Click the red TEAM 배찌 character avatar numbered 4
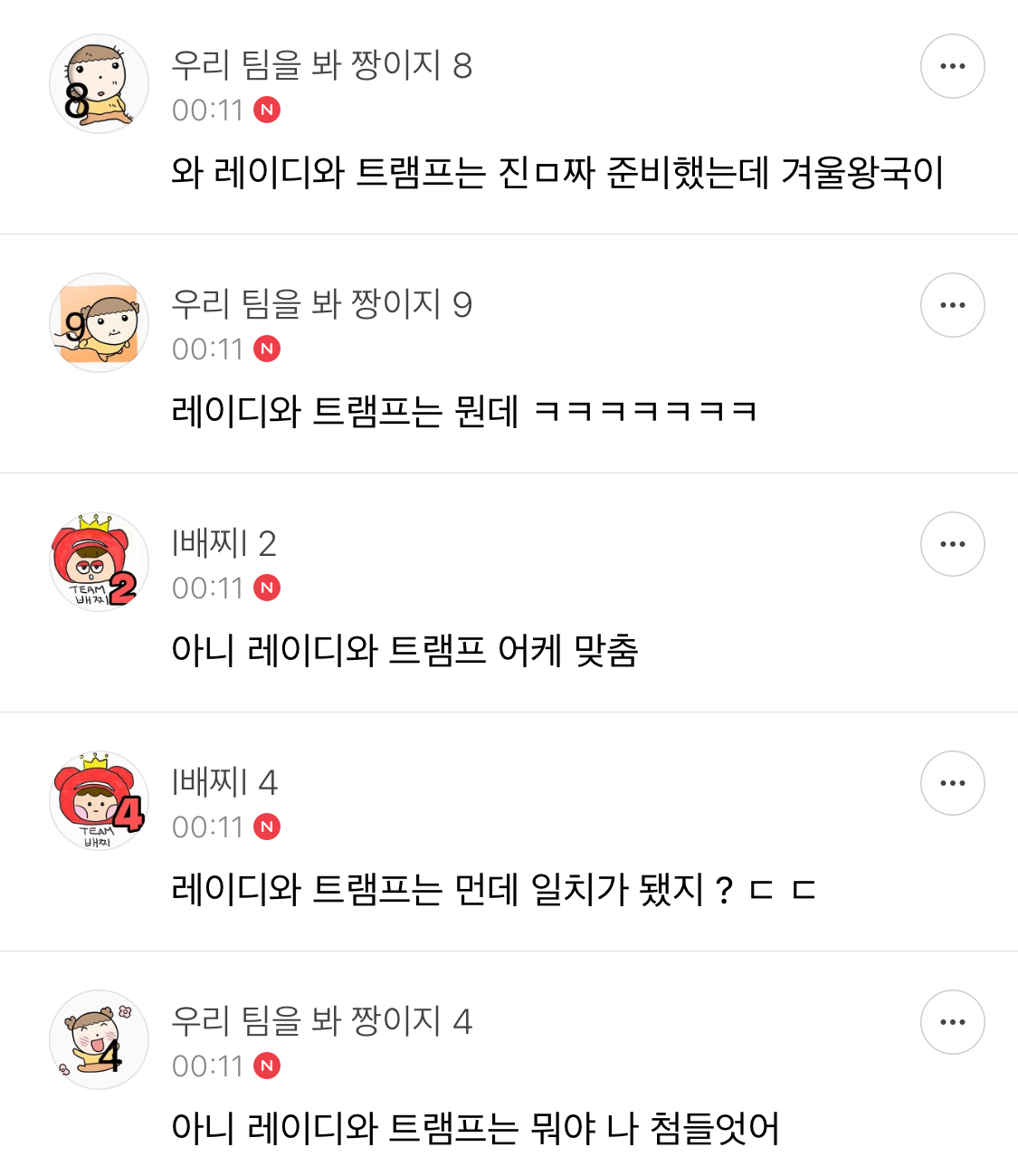Viewport: 1018px width, 1176px height. pos(99,800)
